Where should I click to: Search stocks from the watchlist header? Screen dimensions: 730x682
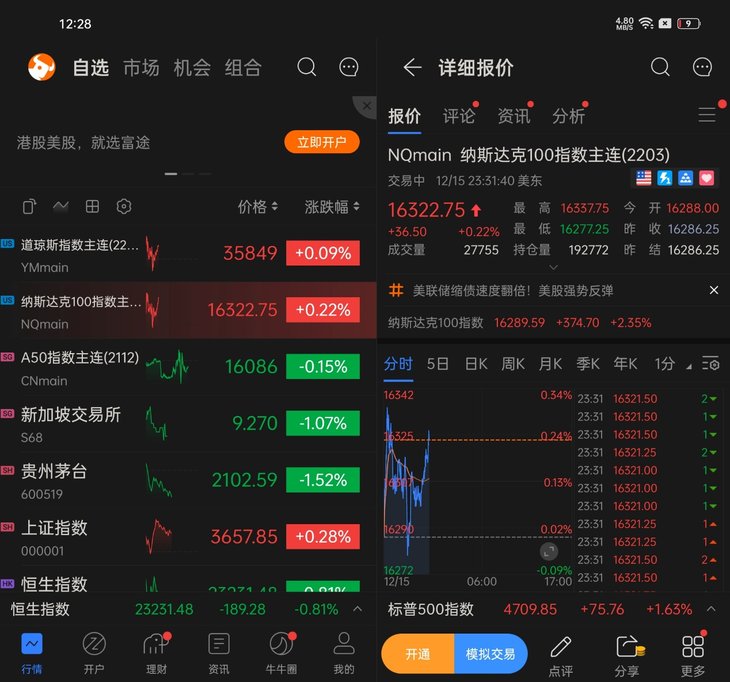307,67
